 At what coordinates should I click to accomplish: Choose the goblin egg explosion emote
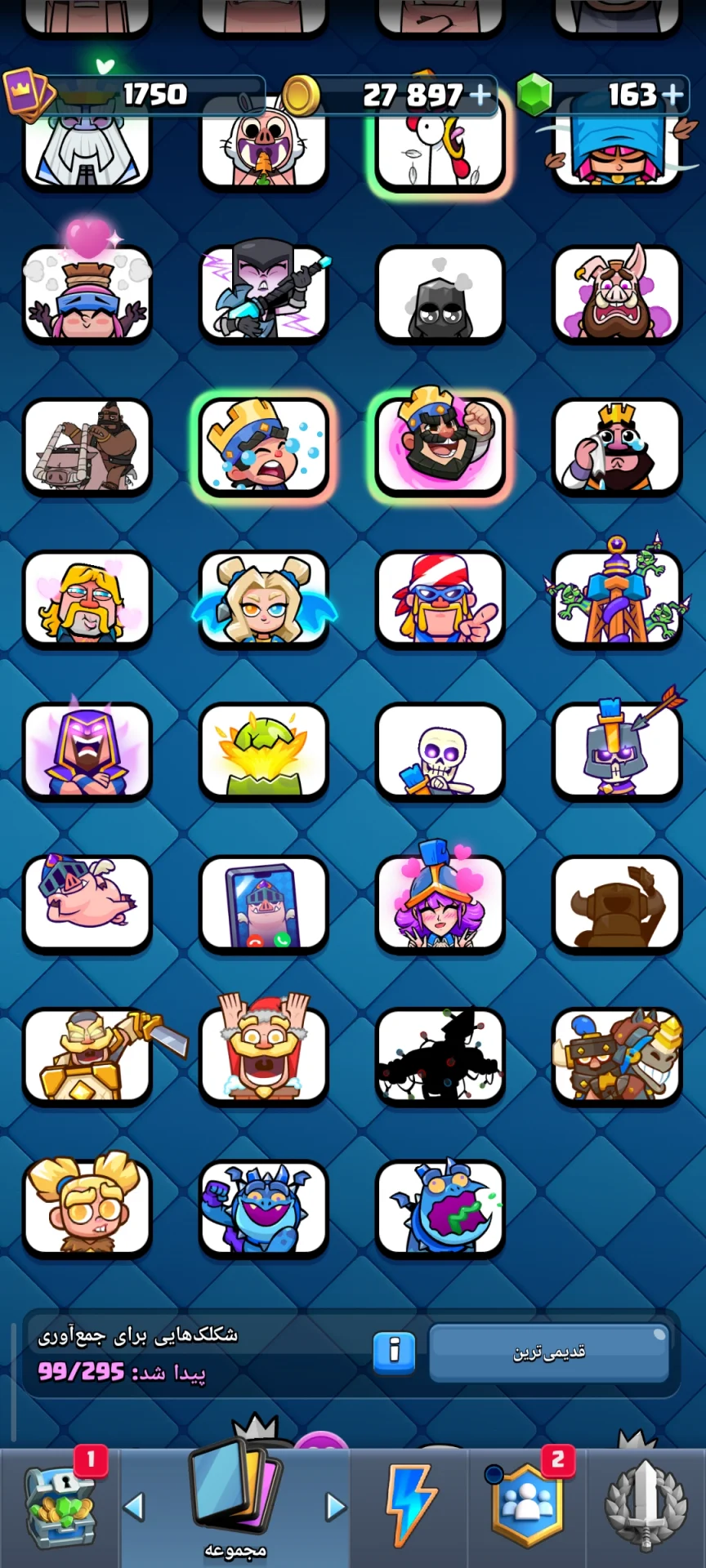[263, 751]
